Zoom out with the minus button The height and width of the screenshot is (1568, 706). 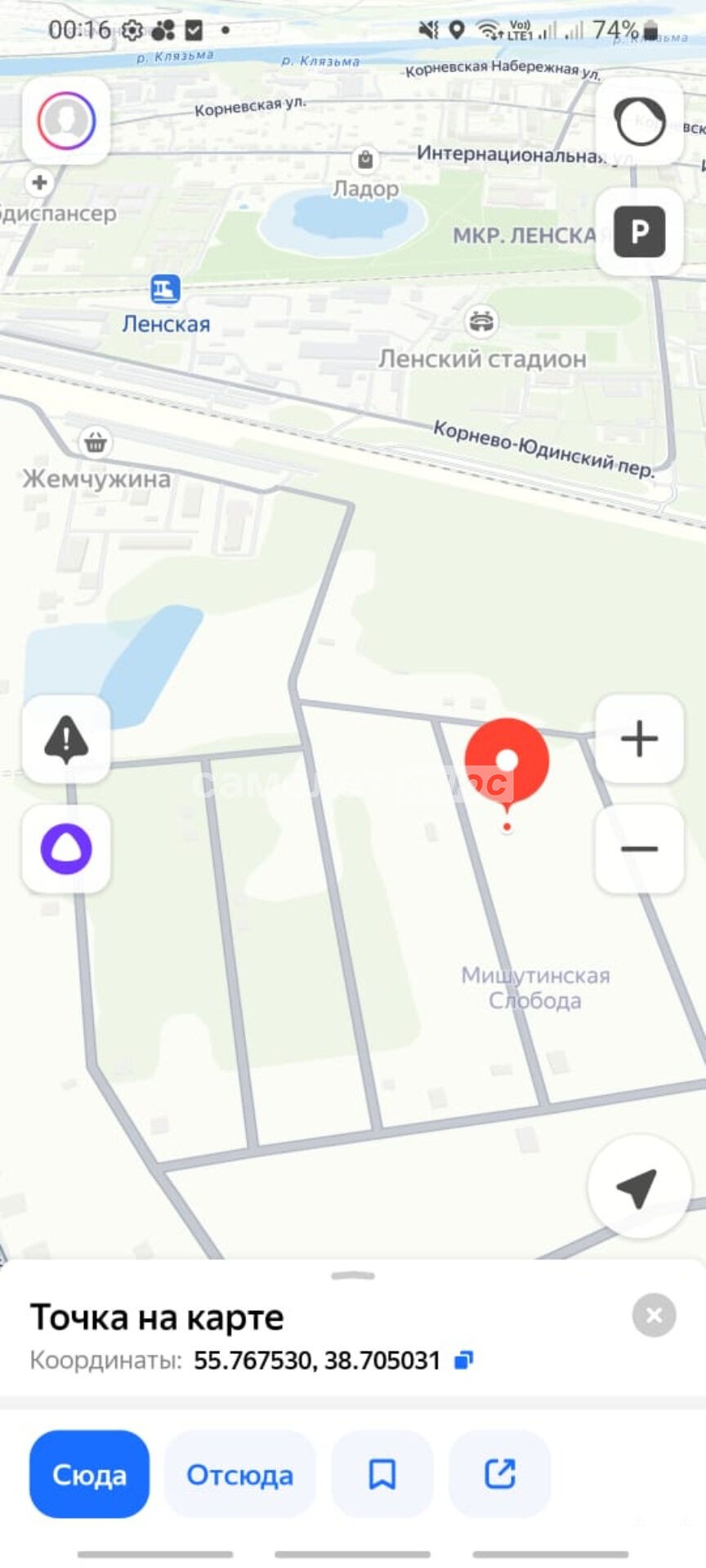click(x=640, y=849)
